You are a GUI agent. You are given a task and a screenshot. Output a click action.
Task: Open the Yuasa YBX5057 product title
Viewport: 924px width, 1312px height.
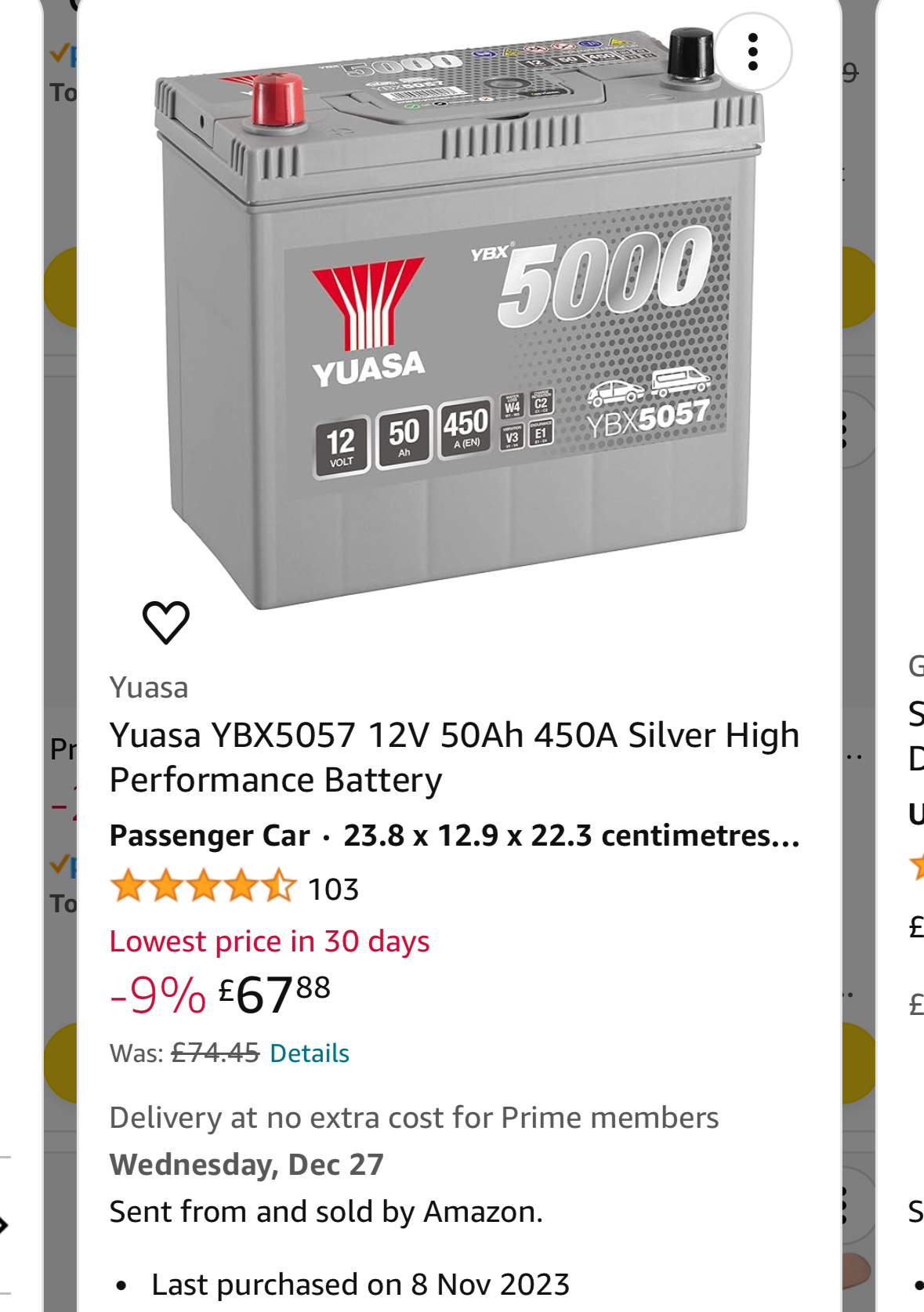click(x=454, y=757)
